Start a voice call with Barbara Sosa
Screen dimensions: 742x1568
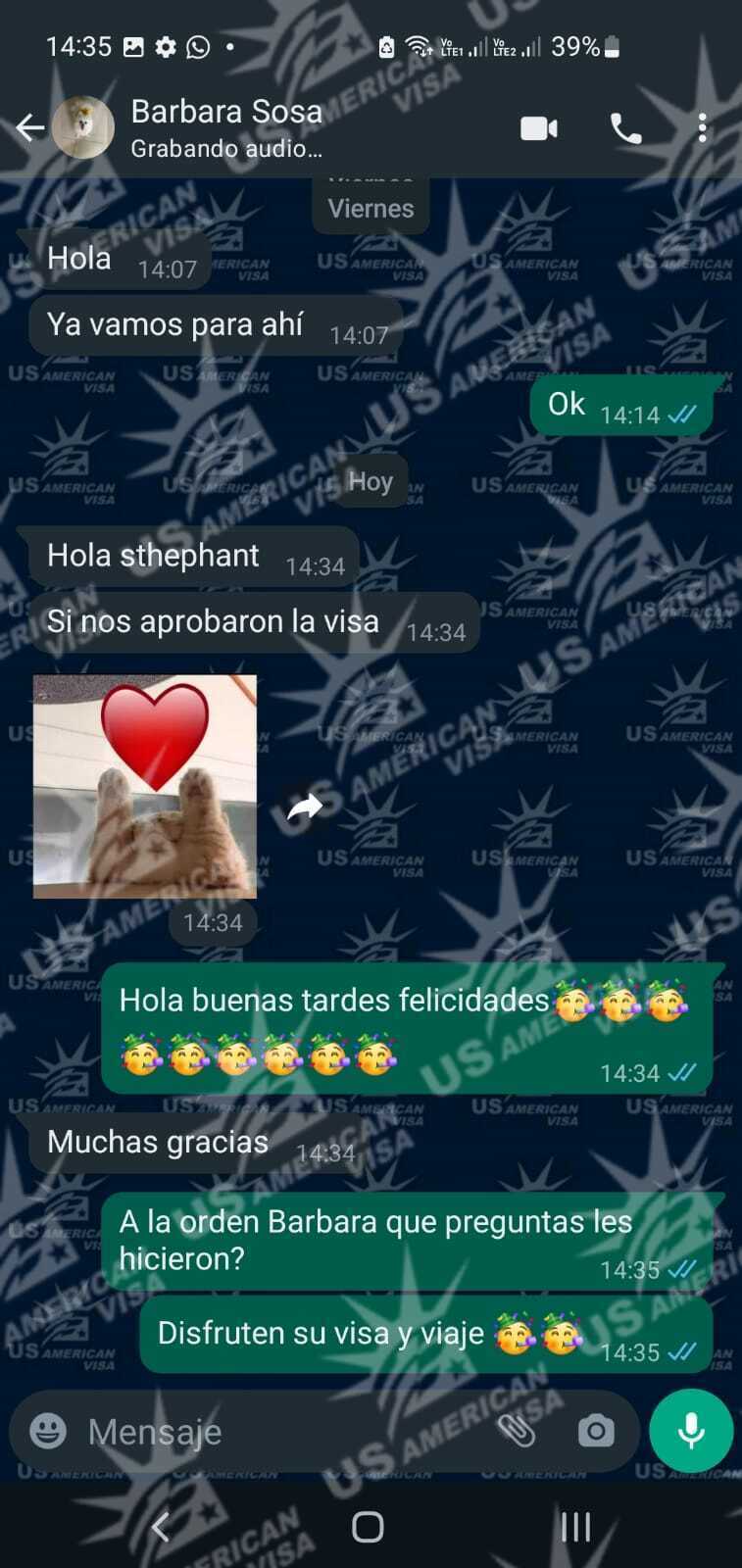[625, 128]
